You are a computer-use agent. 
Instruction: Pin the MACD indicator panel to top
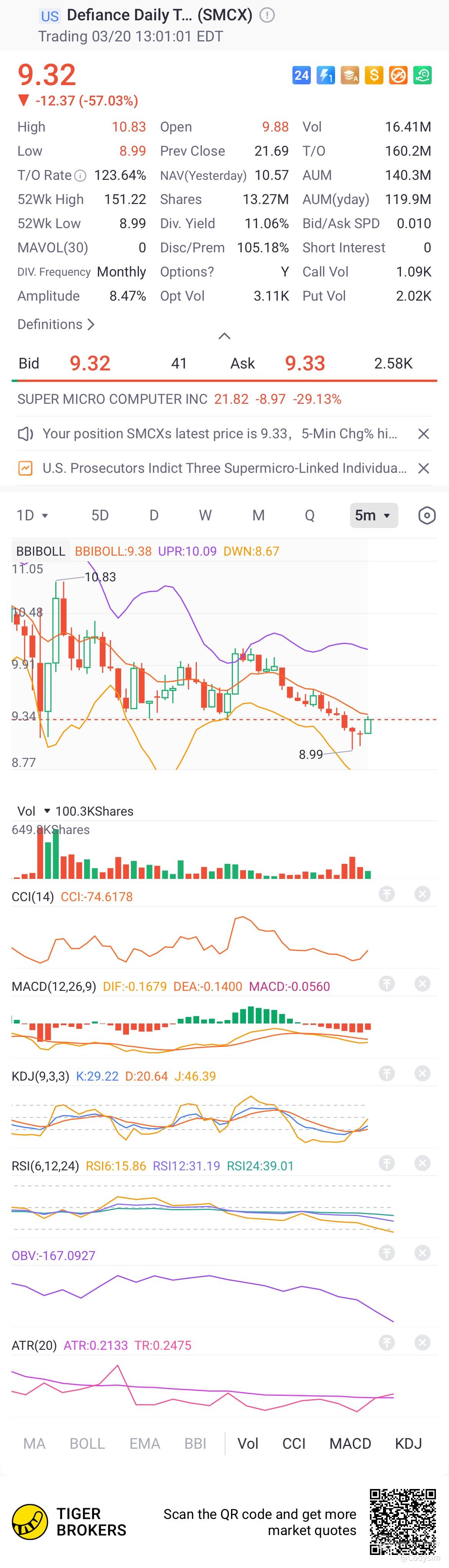[x=387, y=984]
